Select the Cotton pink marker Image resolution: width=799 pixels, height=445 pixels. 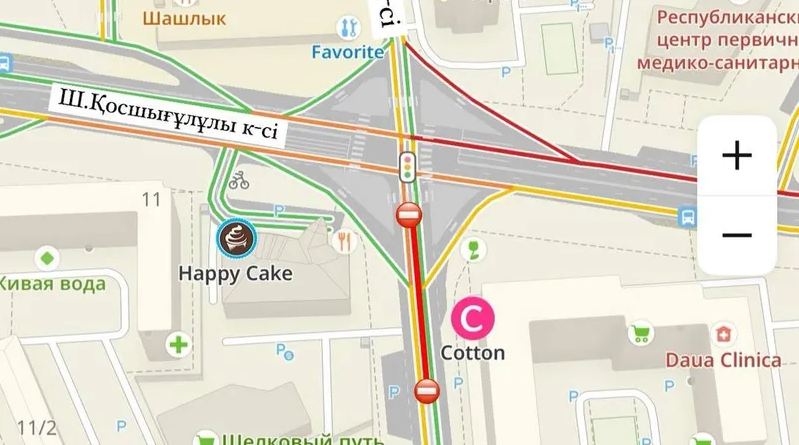473,319
